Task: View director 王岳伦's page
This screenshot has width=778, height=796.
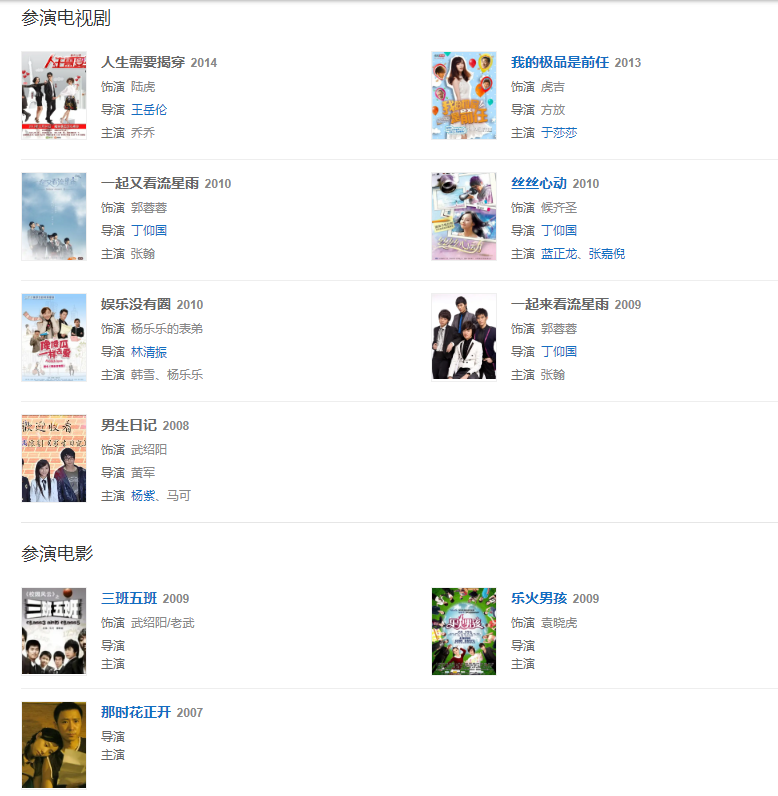Action: point(149,109)
